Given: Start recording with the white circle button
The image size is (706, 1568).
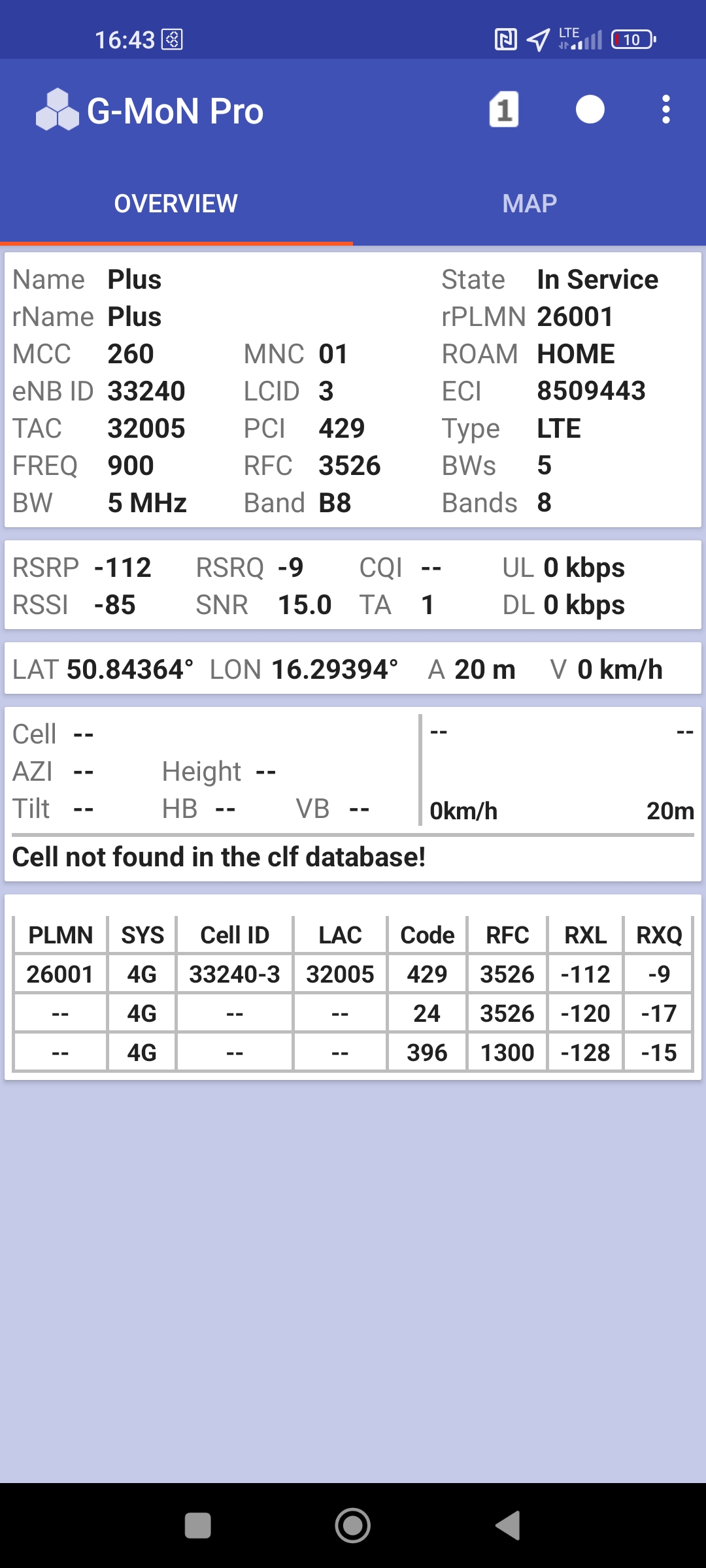Looking at the screenshot, I should [590, 110].
